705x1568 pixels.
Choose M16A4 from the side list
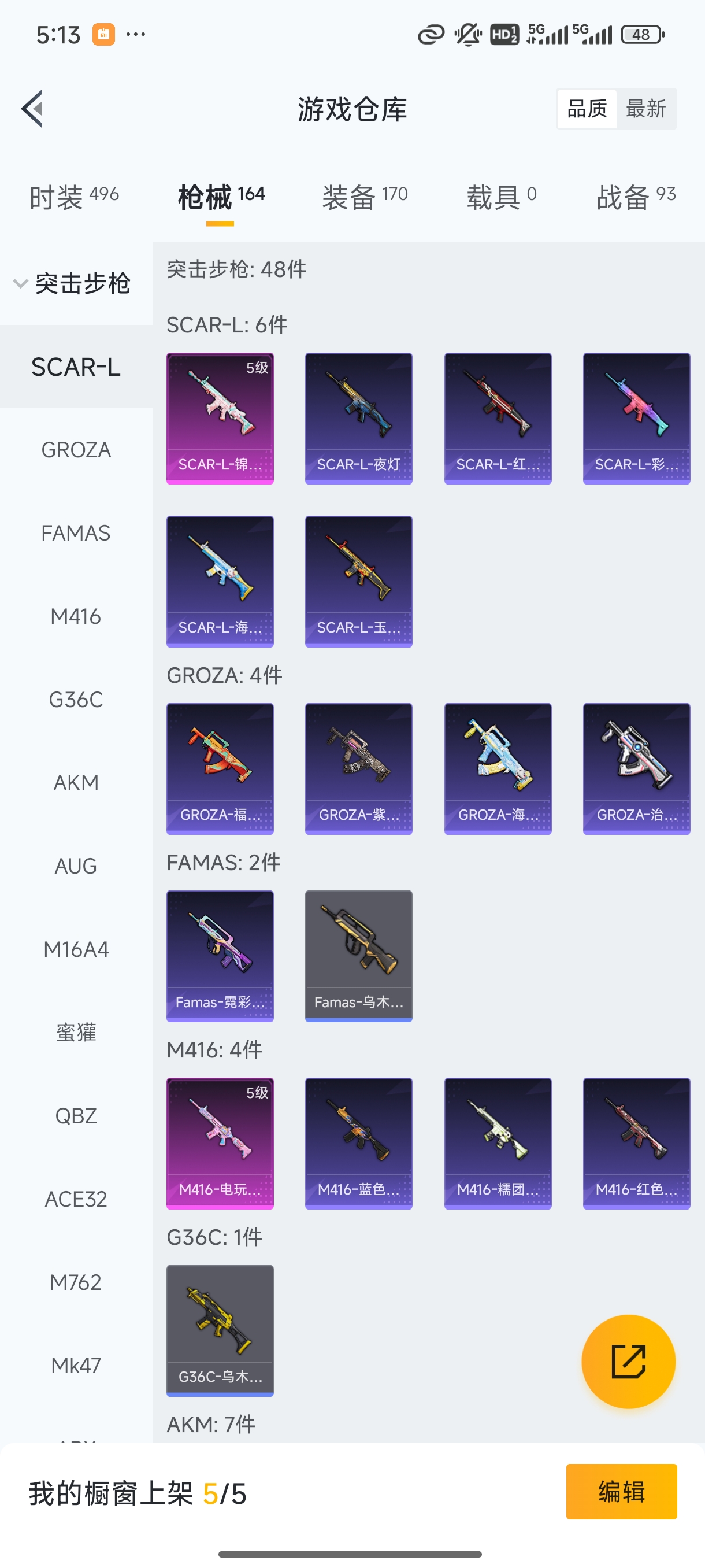[x=76, y=949]
